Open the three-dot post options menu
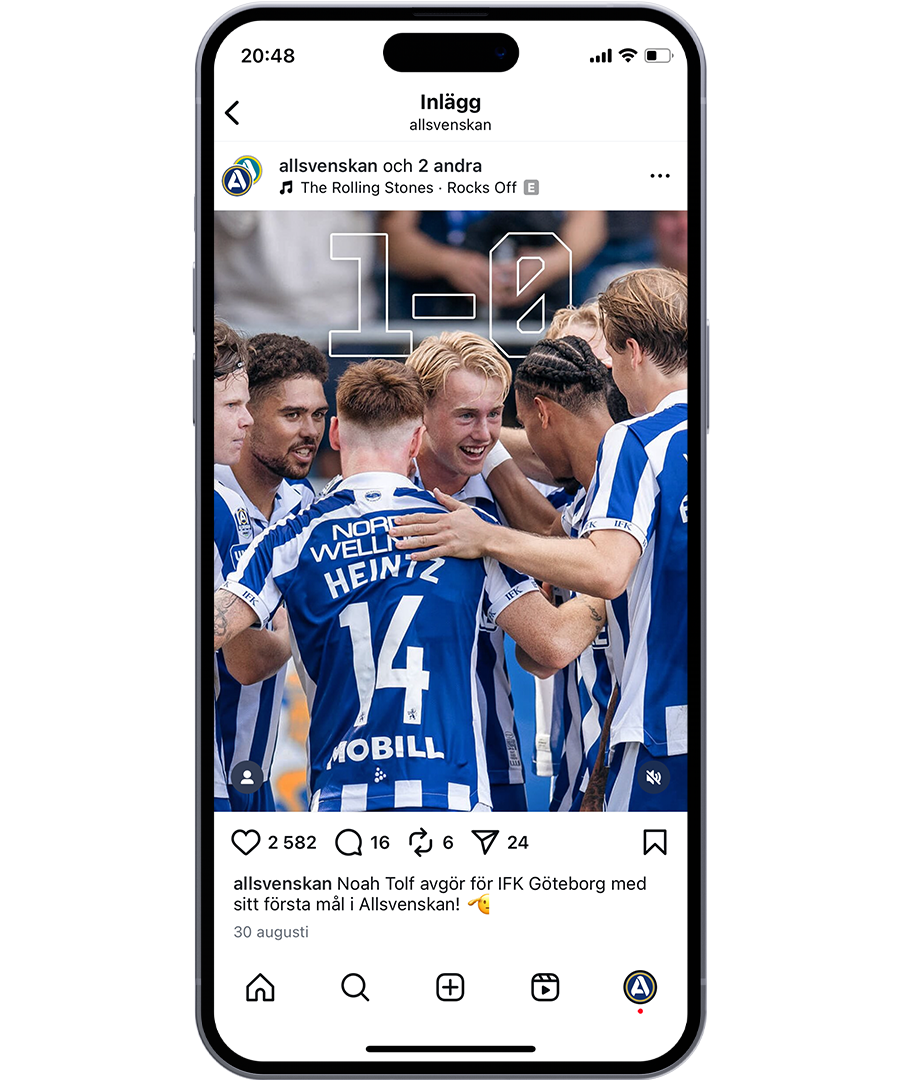 [x=660, y=176]
